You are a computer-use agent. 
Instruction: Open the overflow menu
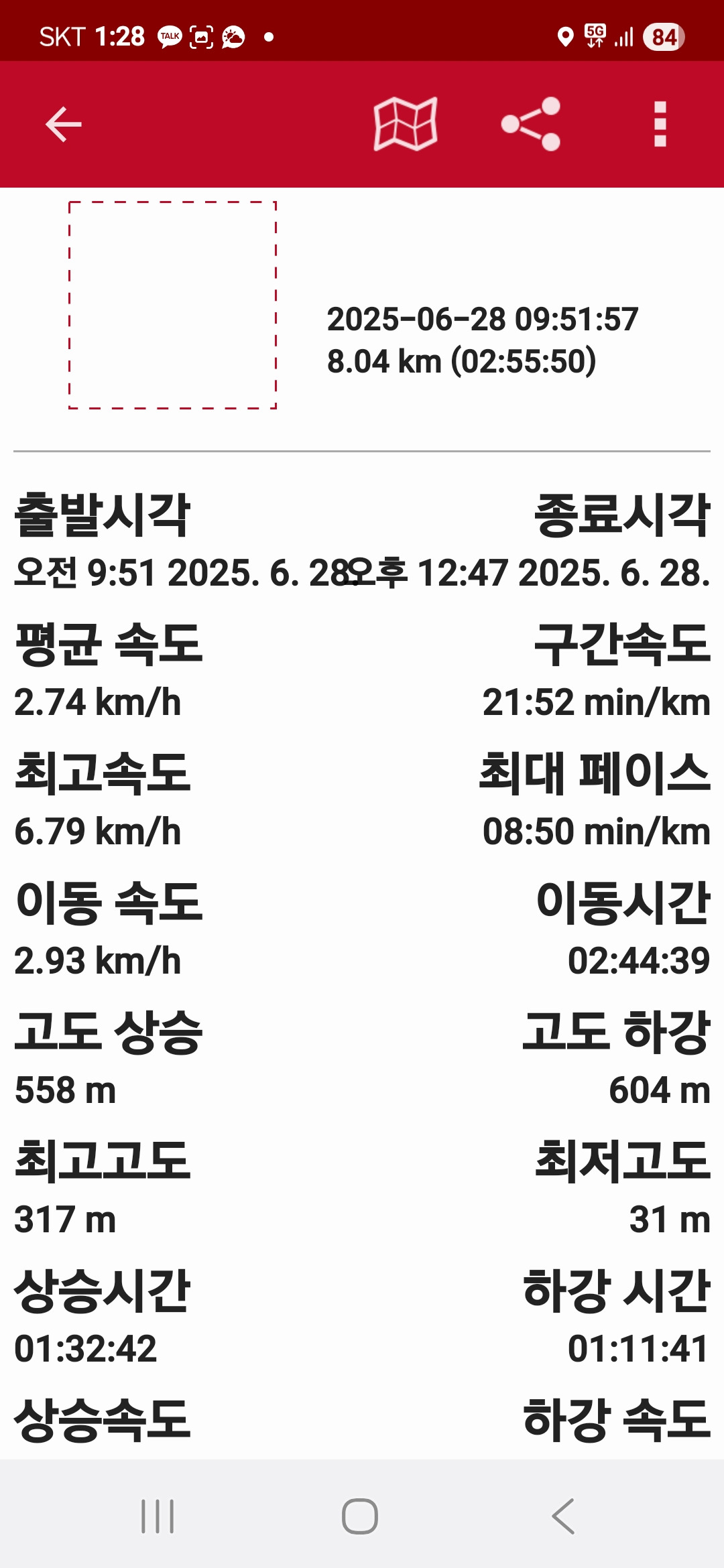tap(660, 125)
